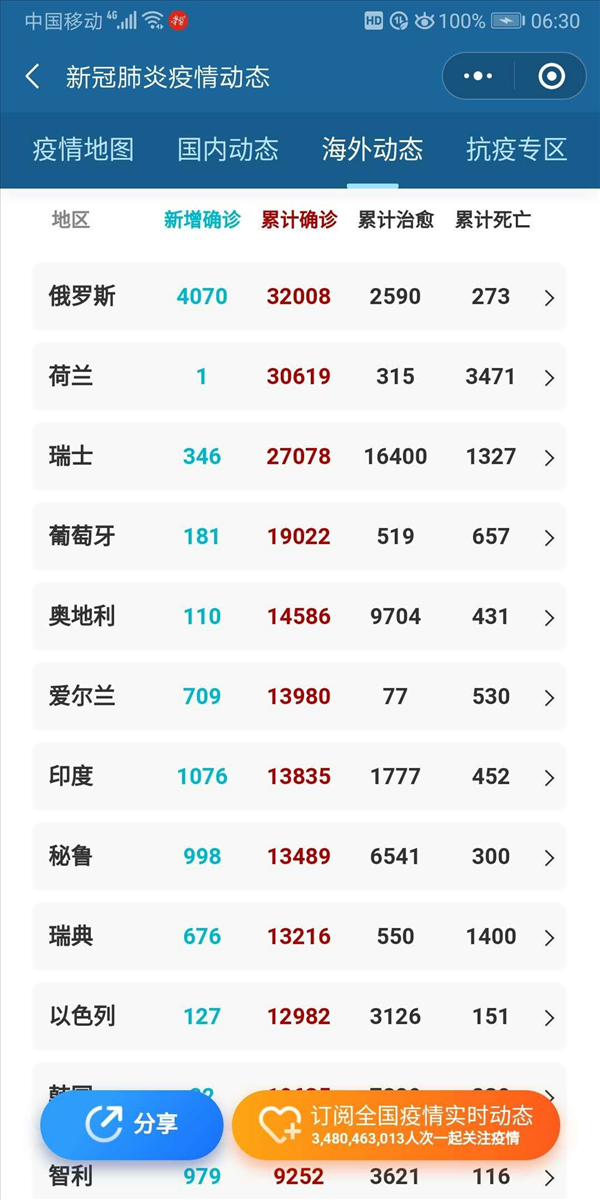Open the 印度 row details
Image resolution: width=600 pixels, height=1200 pixels.
pyautogui.click(x=299, y=777)
